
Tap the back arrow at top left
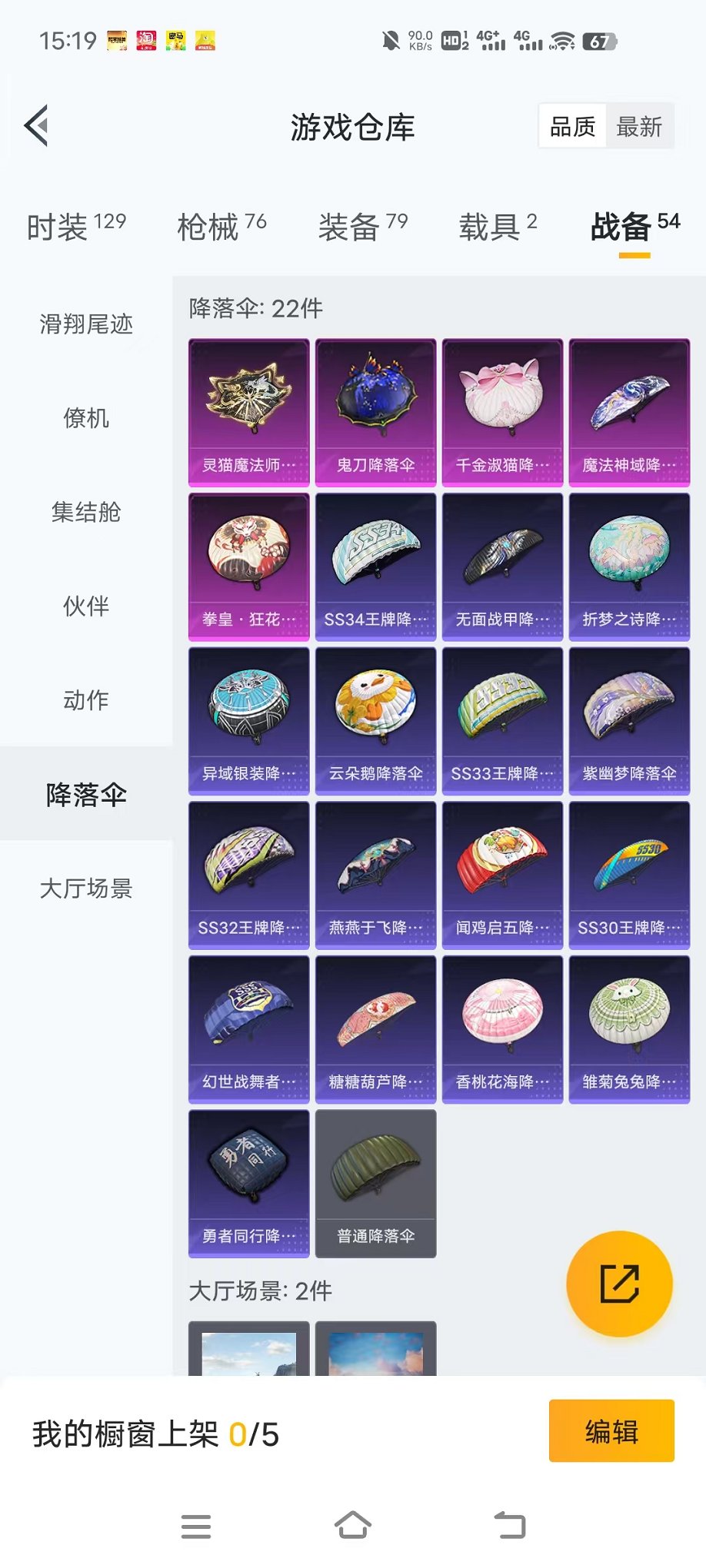click(x=36, y=125)
